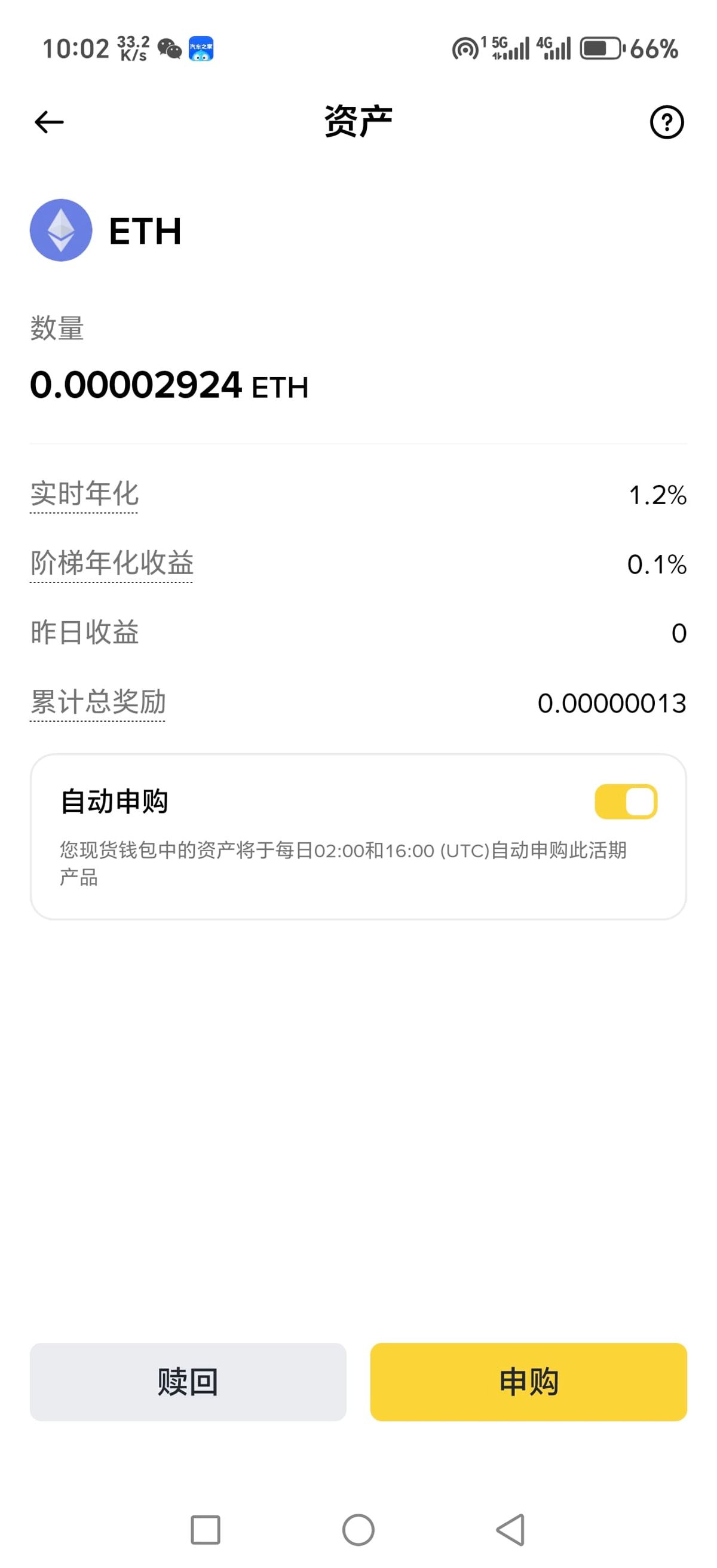Tap the ETH coin logo
This screenshot has height=1568, width=717.
pos(60,230)
